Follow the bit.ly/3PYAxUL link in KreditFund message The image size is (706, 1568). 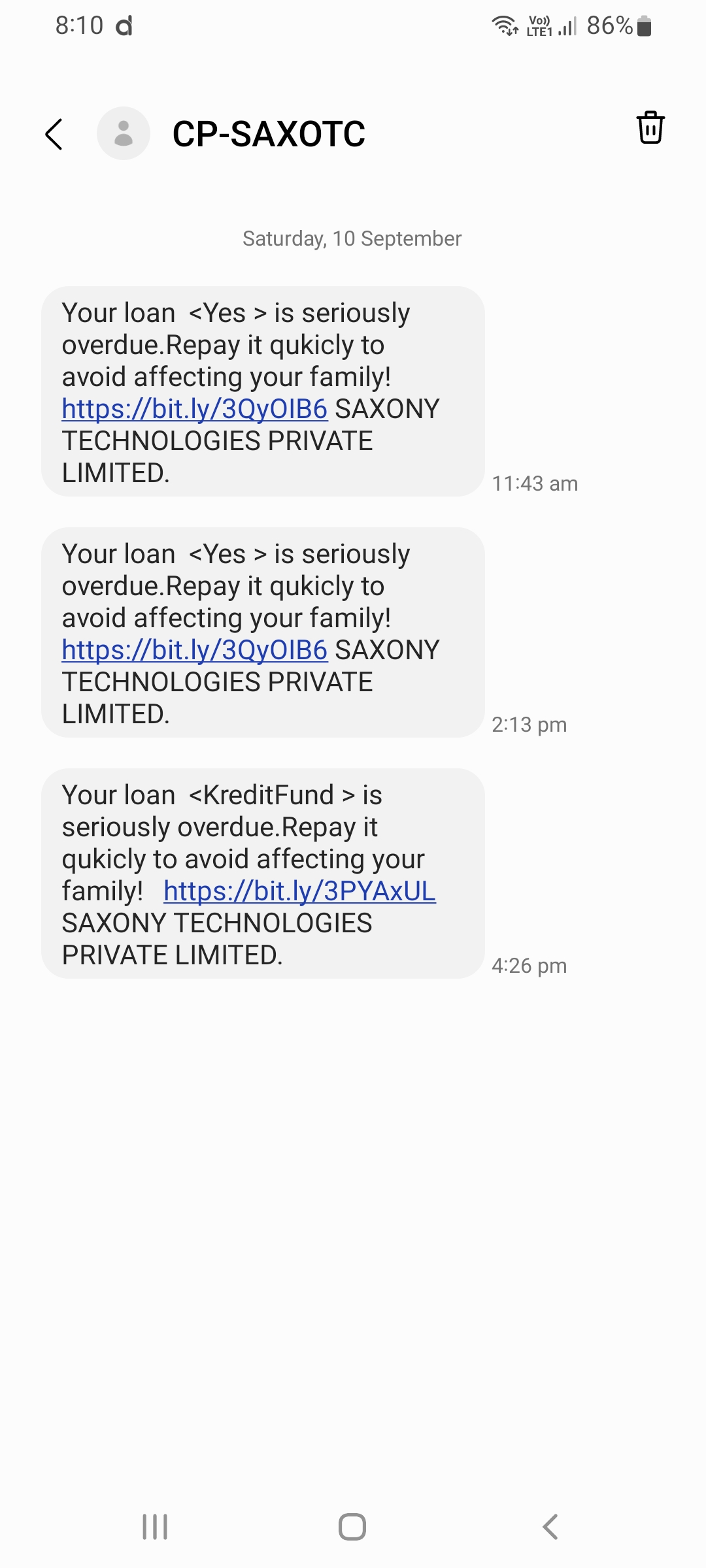[299, 891]
